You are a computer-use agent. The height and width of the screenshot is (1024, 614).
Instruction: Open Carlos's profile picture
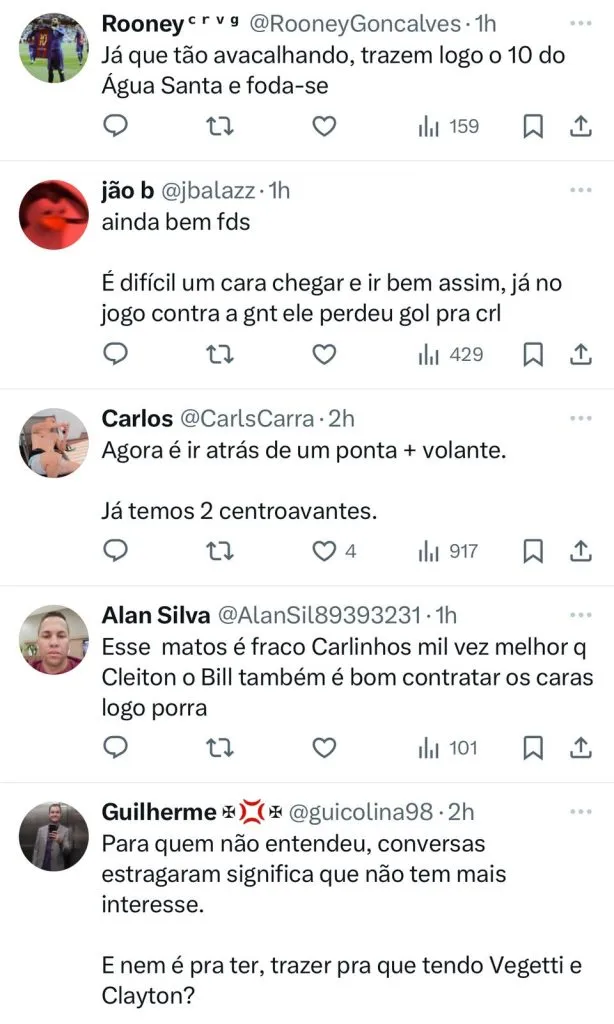[54, 442]
